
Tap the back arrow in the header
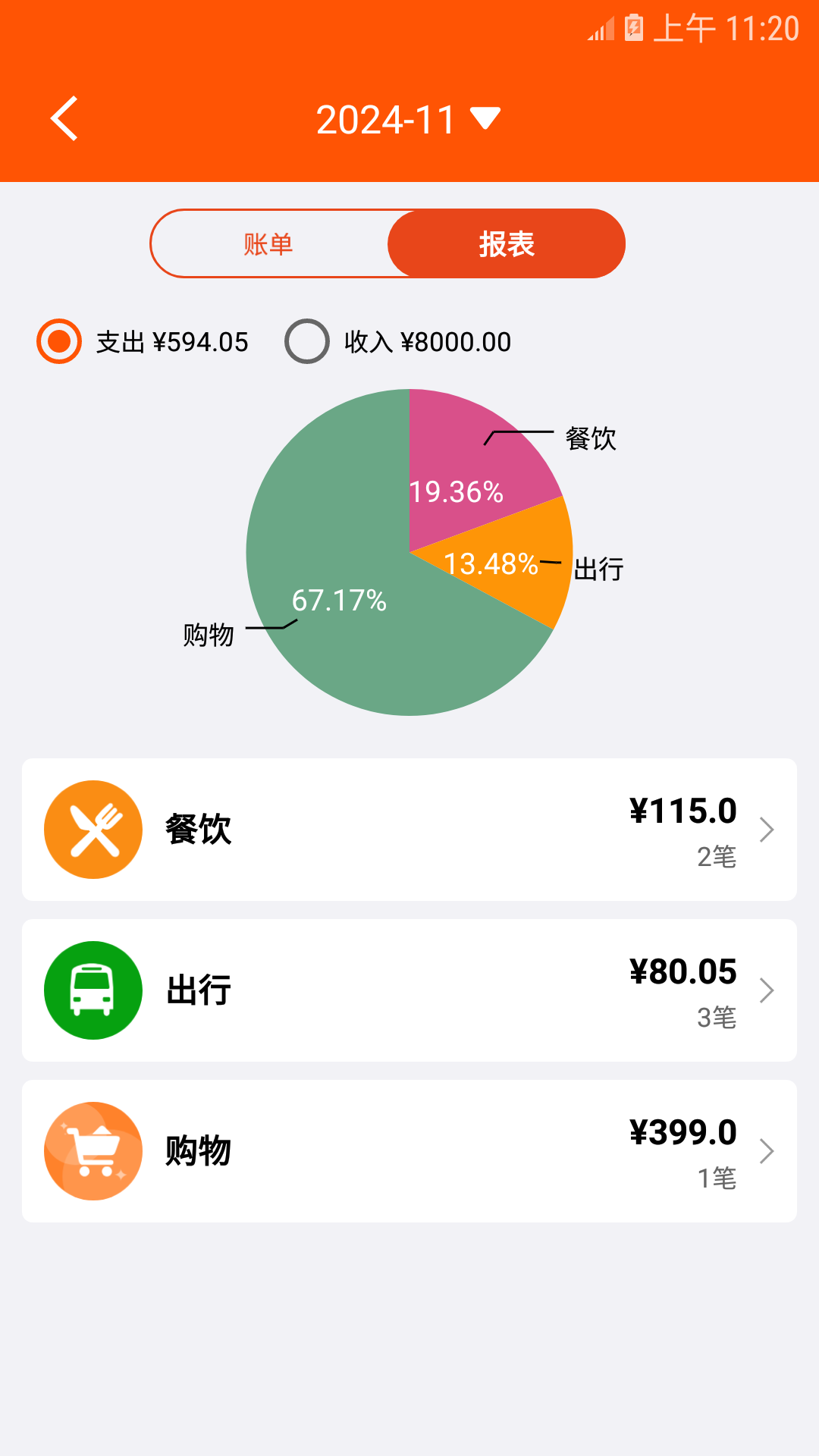(64, 118)
